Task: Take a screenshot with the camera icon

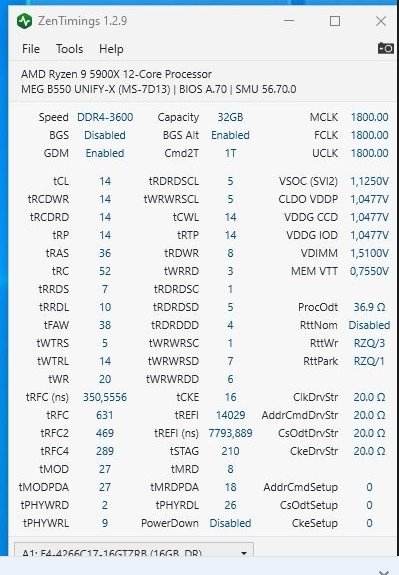Action: coord(385,48)
